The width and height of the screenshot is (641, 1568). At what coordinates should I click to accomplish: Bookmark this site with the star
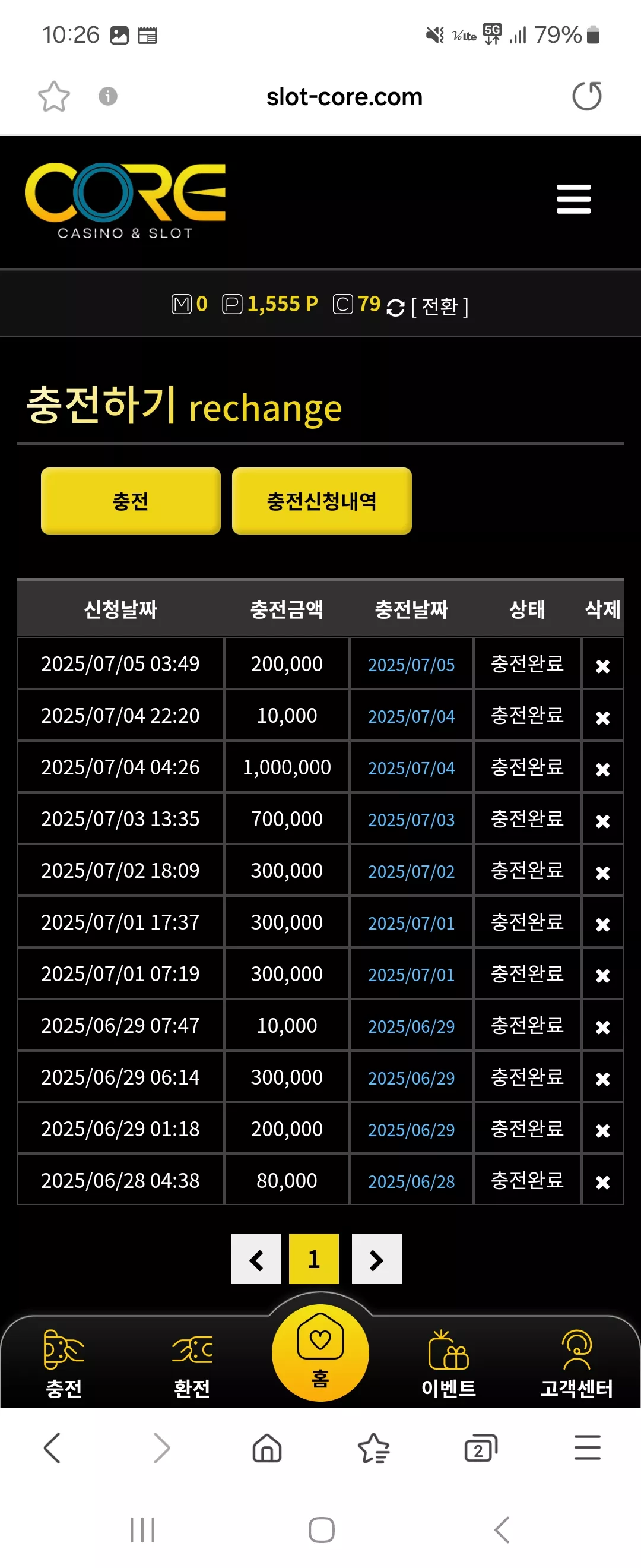coord(54,97)
